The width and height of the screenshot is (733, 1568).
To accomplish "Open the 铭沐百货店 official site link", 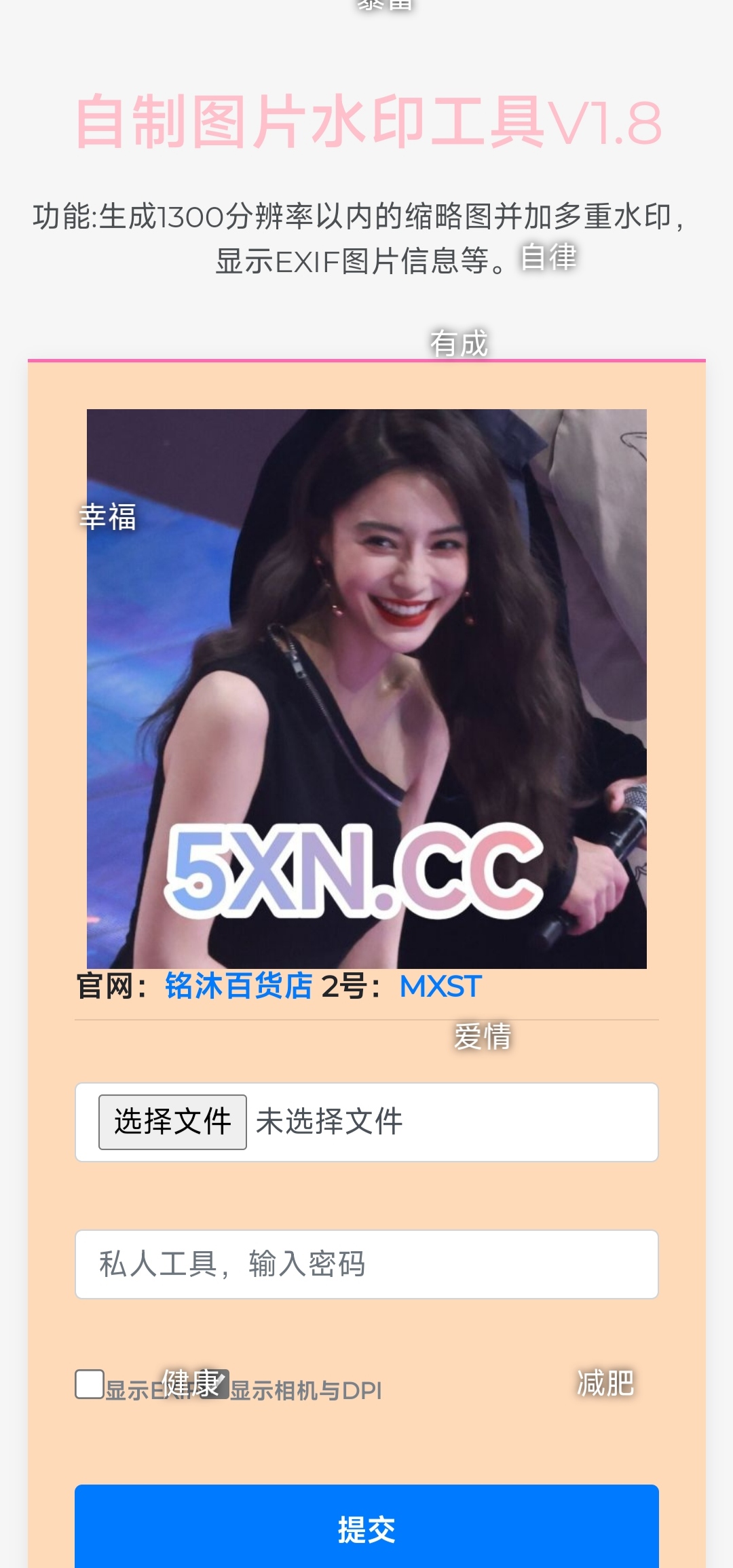I will click(x=239, y=986).
